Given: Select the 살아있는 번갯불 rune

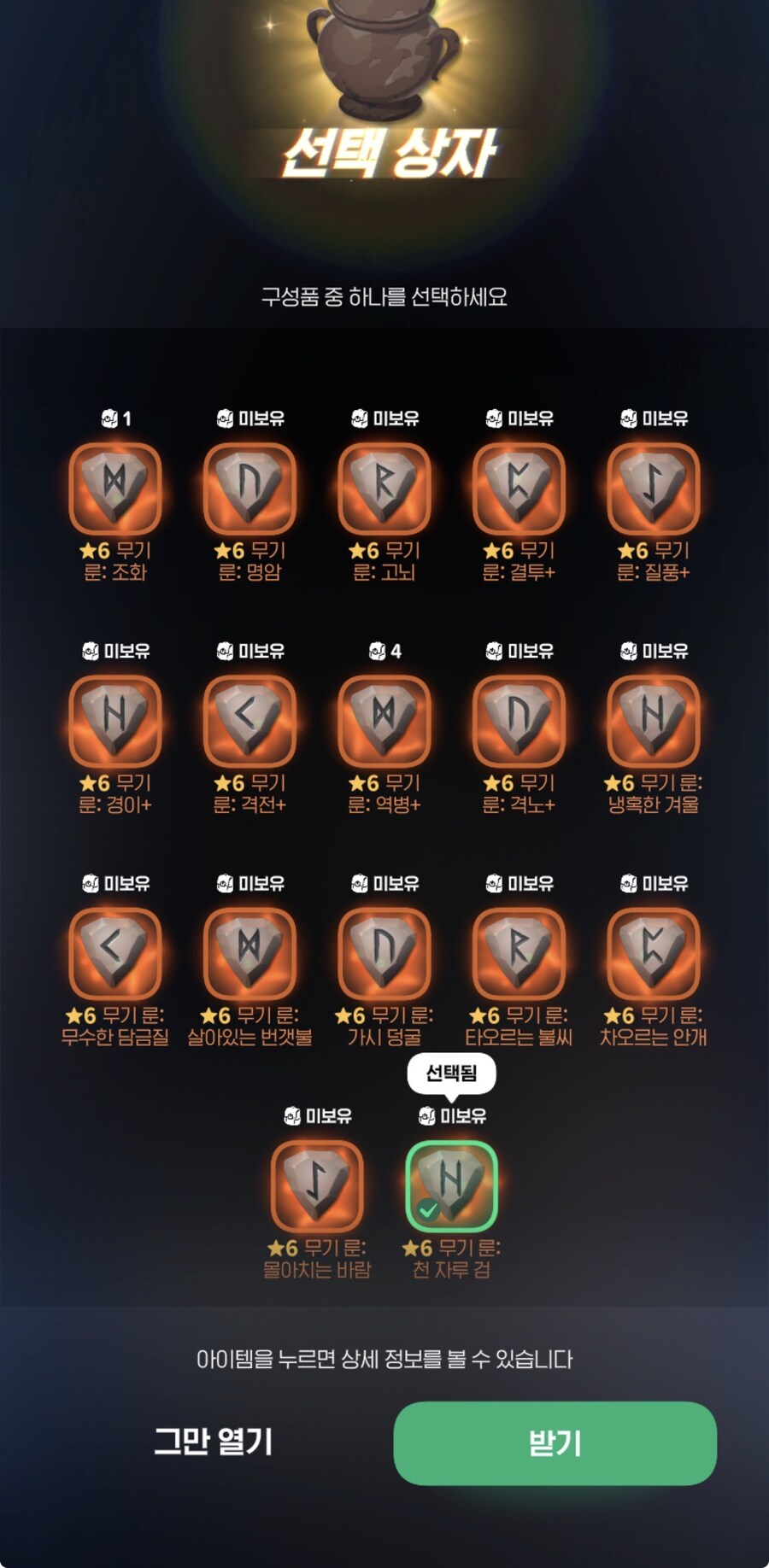Looking at the screenshot, I should [249, 953].
